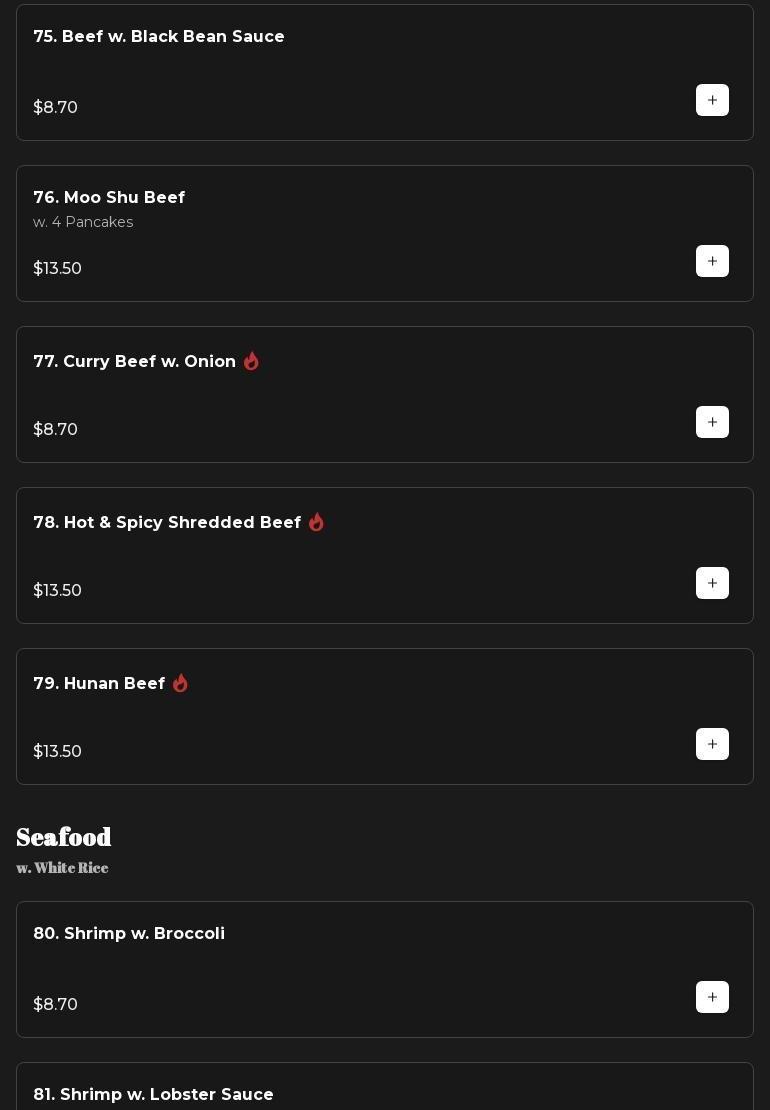This screenshot has width=770, height=1110.
Task: Tap plus button for Hunan Beef
Action: tap(712, 744)
